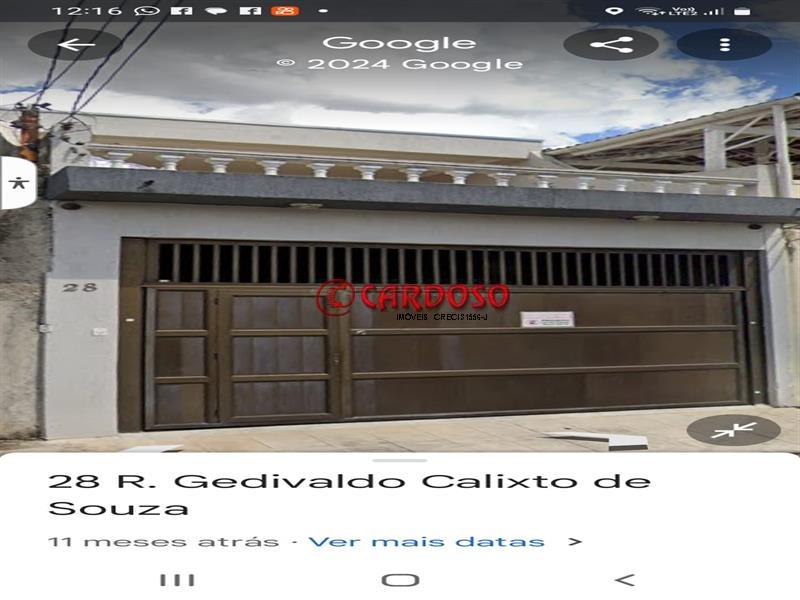This screenshot has width=800, height=600.
Task: Tap the person icon side tab
Action: click(17, 183)
